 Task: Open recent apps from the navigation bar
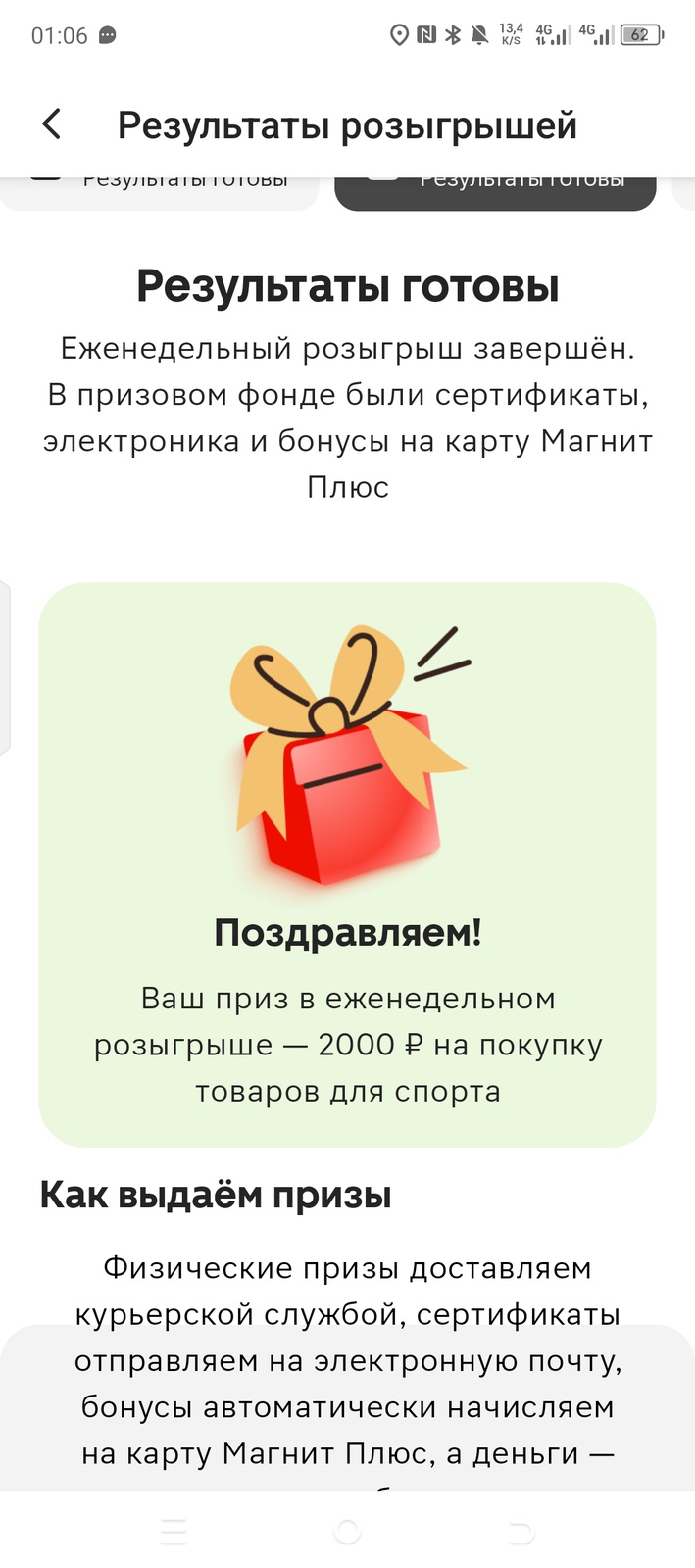[x=174, y=1531]
